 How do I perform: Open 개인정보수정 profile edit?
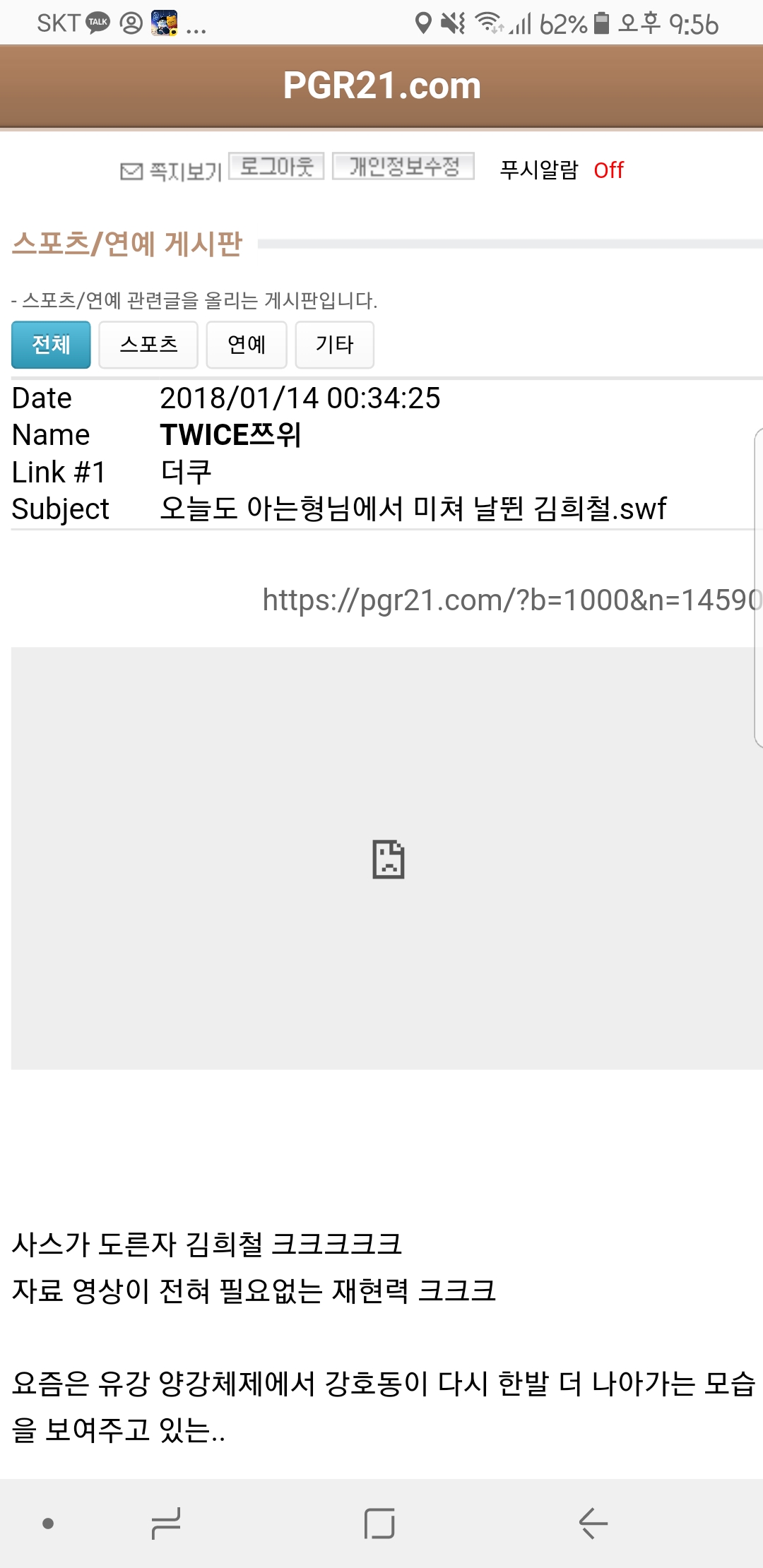[403, 166]
